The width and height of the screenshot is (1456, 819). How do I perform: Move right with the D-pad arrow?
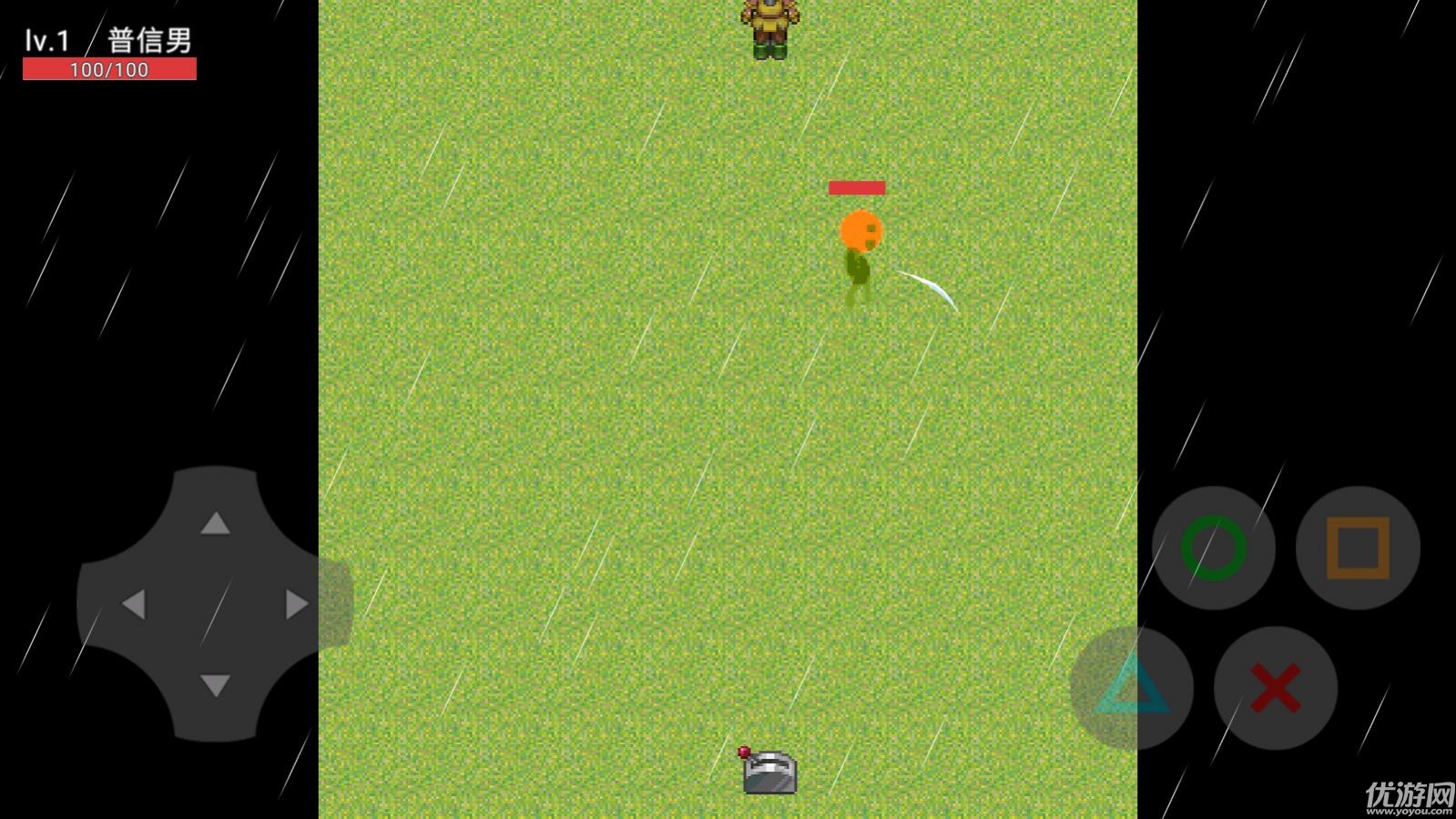(x=297, y=604)
